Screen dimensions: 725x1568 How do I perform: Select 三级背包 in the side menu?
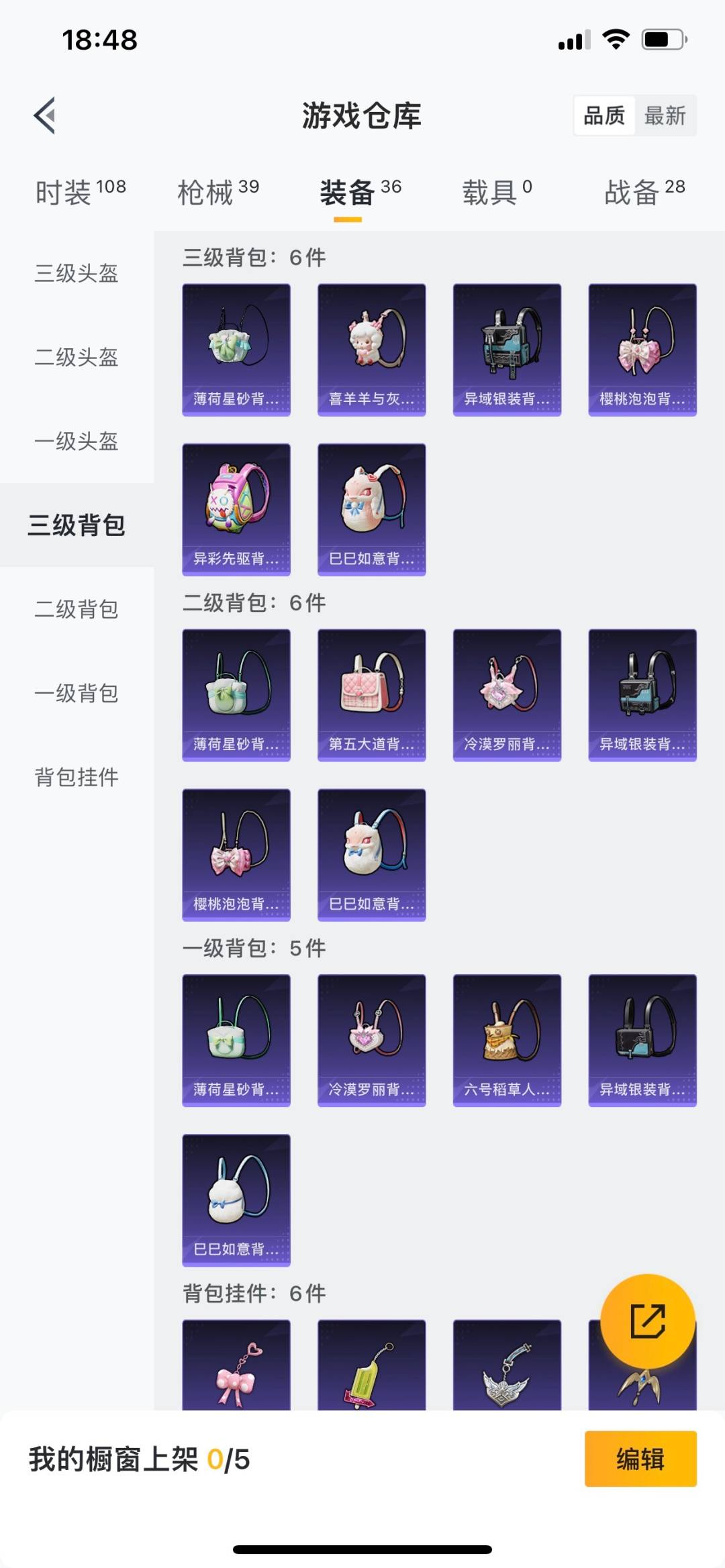(77, 525)
